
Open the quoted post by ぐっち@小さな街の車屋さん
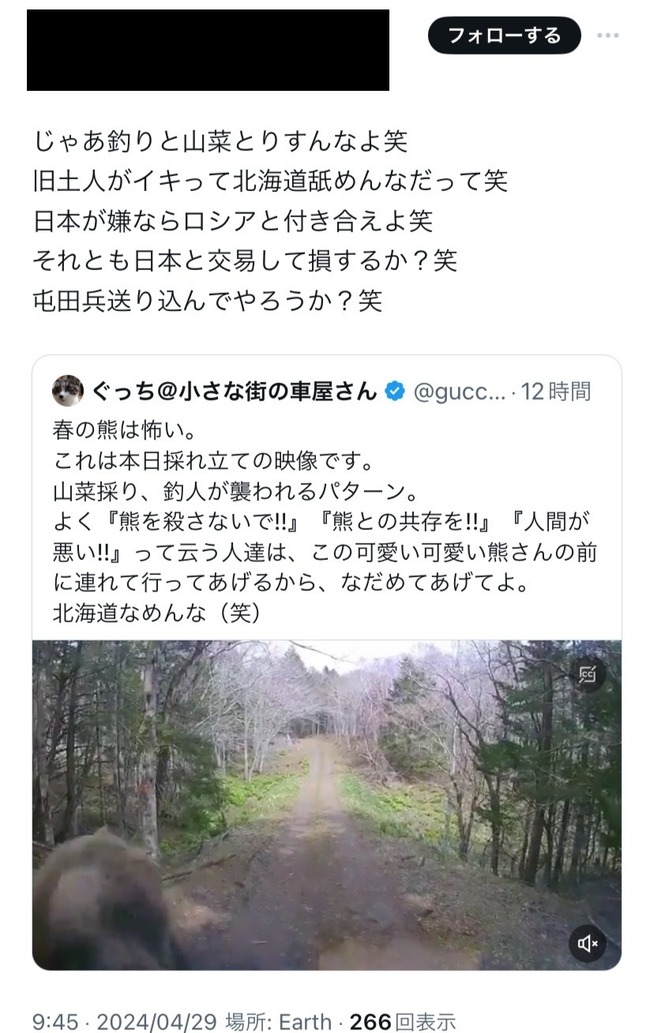325,516
